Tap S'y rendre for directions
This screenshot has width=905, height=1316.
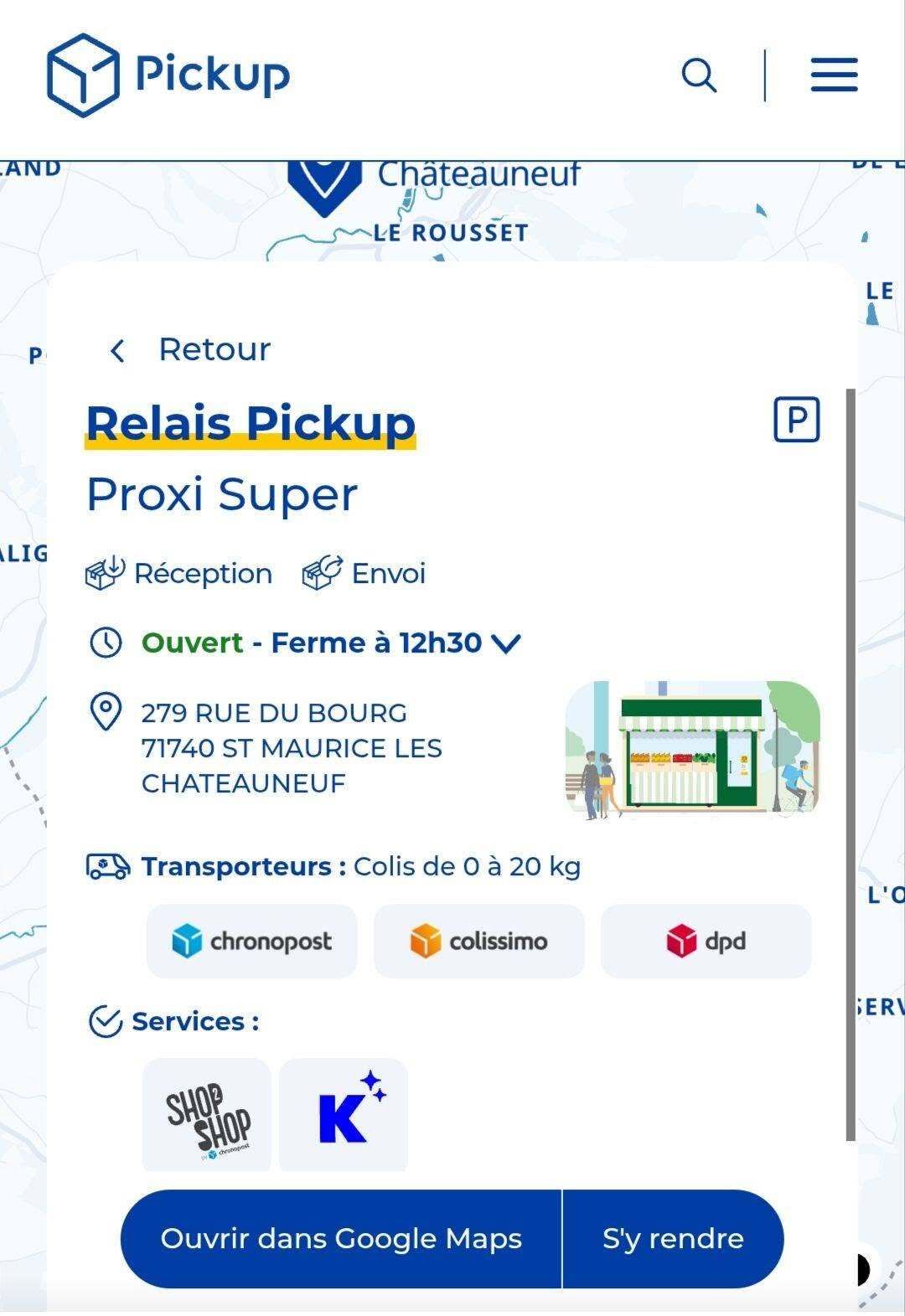[673, 1238]
